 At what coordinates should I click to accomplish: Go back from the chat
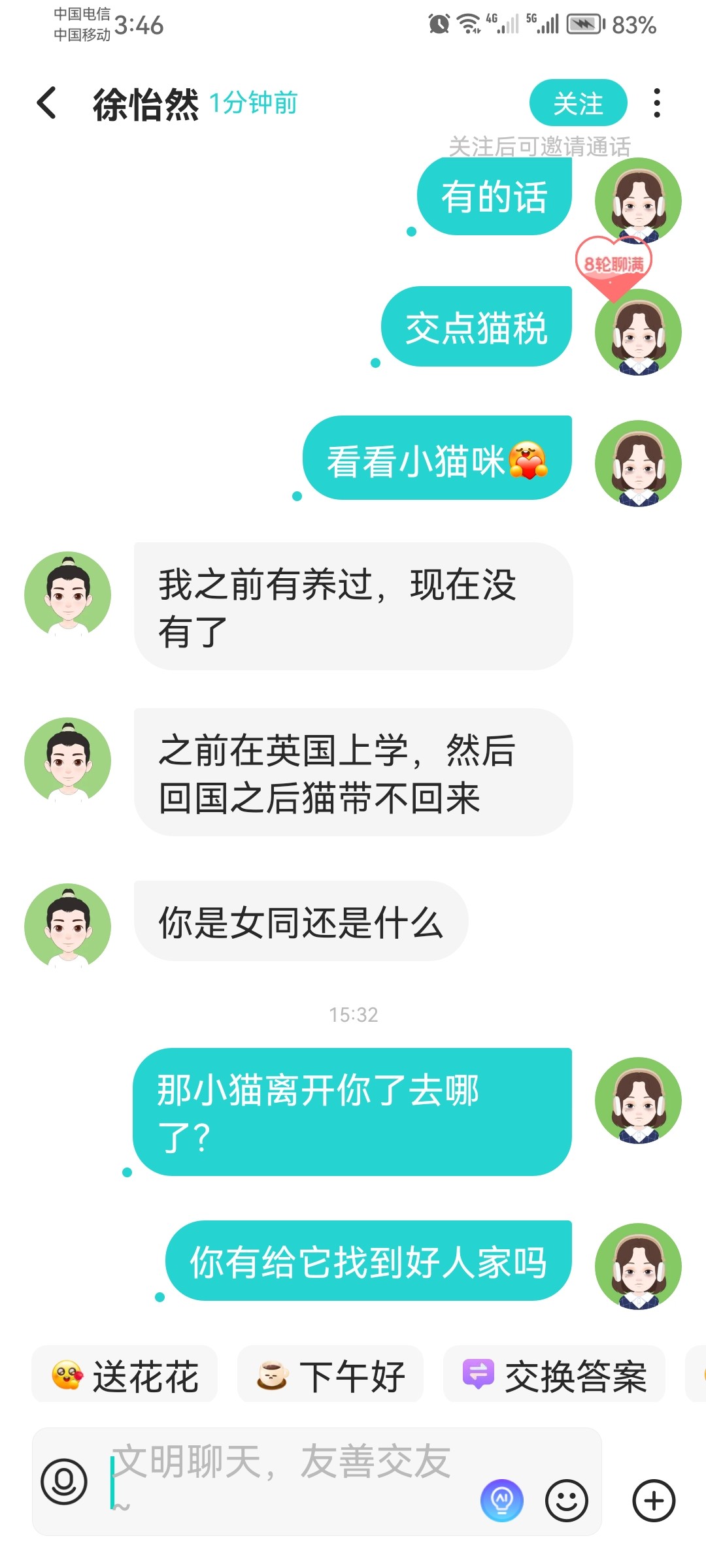[x=46, y=103]
